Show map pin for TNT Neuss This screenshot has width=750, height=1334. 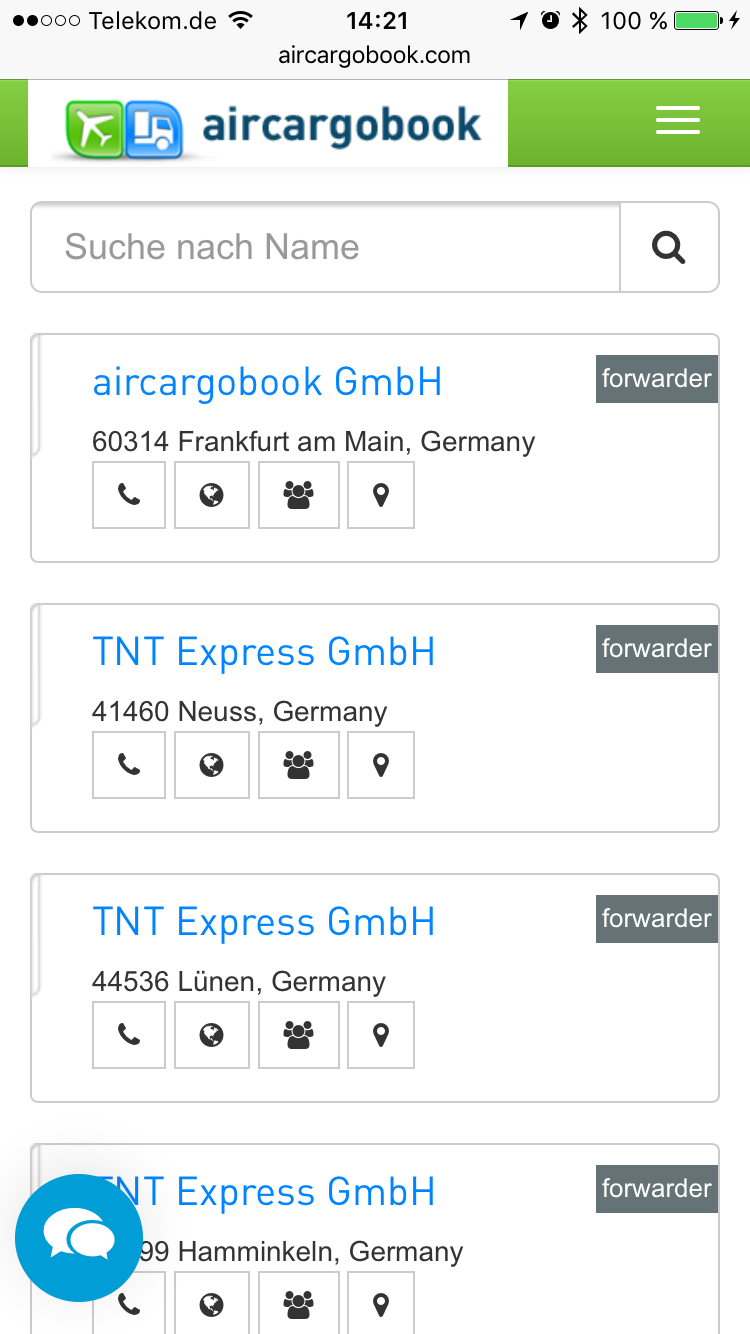click(380, 765)
